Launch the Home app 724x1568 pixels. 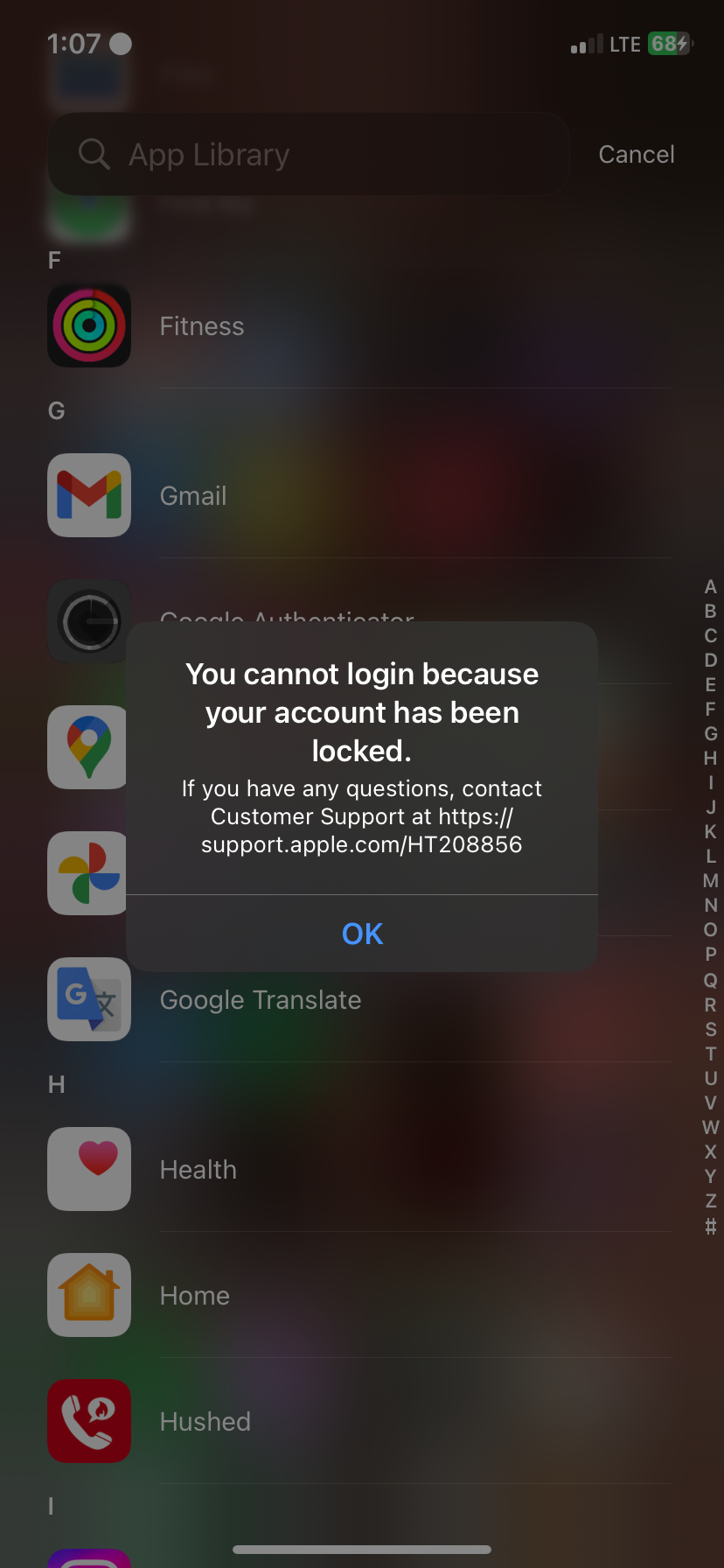89,1295
